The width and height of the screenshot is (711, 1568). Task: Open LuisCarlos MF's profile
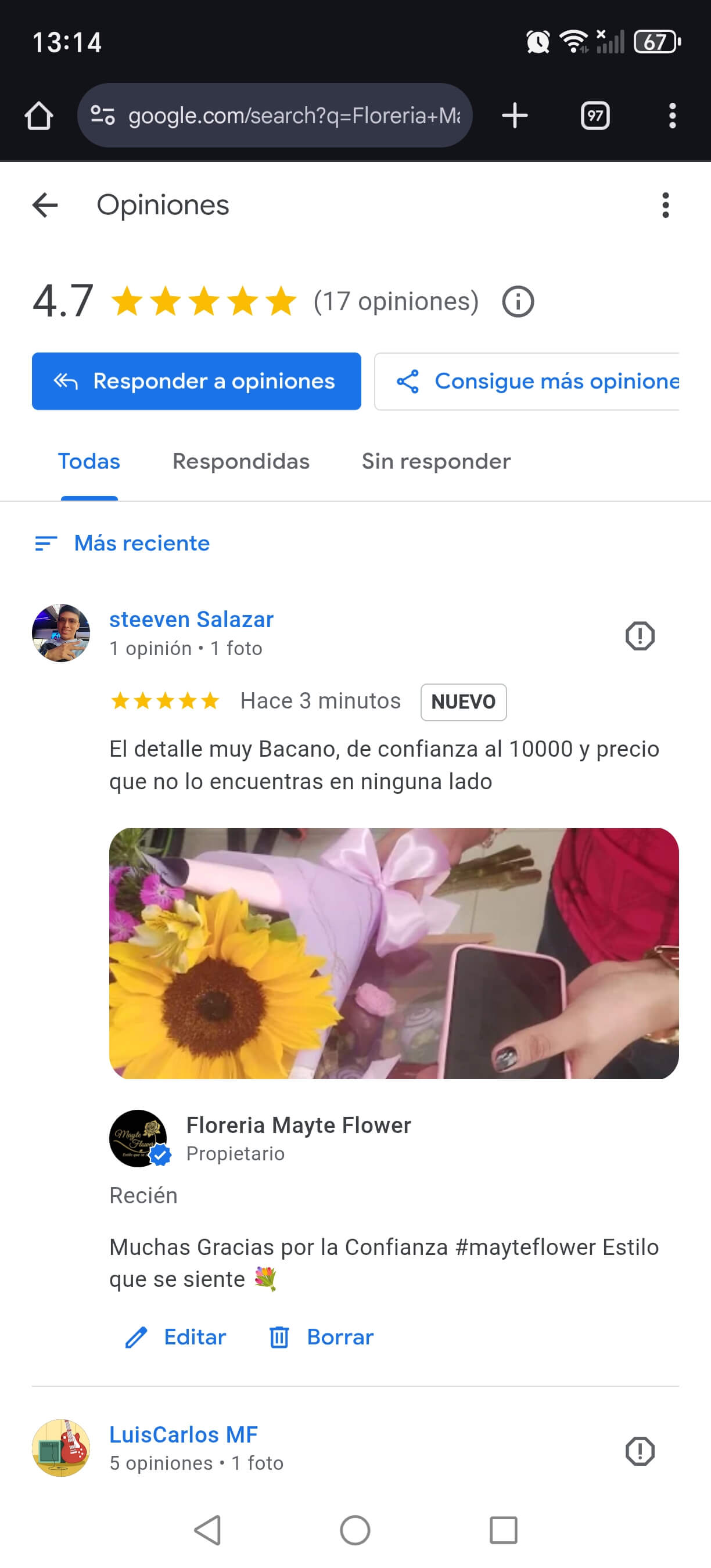pos(183,1434)
